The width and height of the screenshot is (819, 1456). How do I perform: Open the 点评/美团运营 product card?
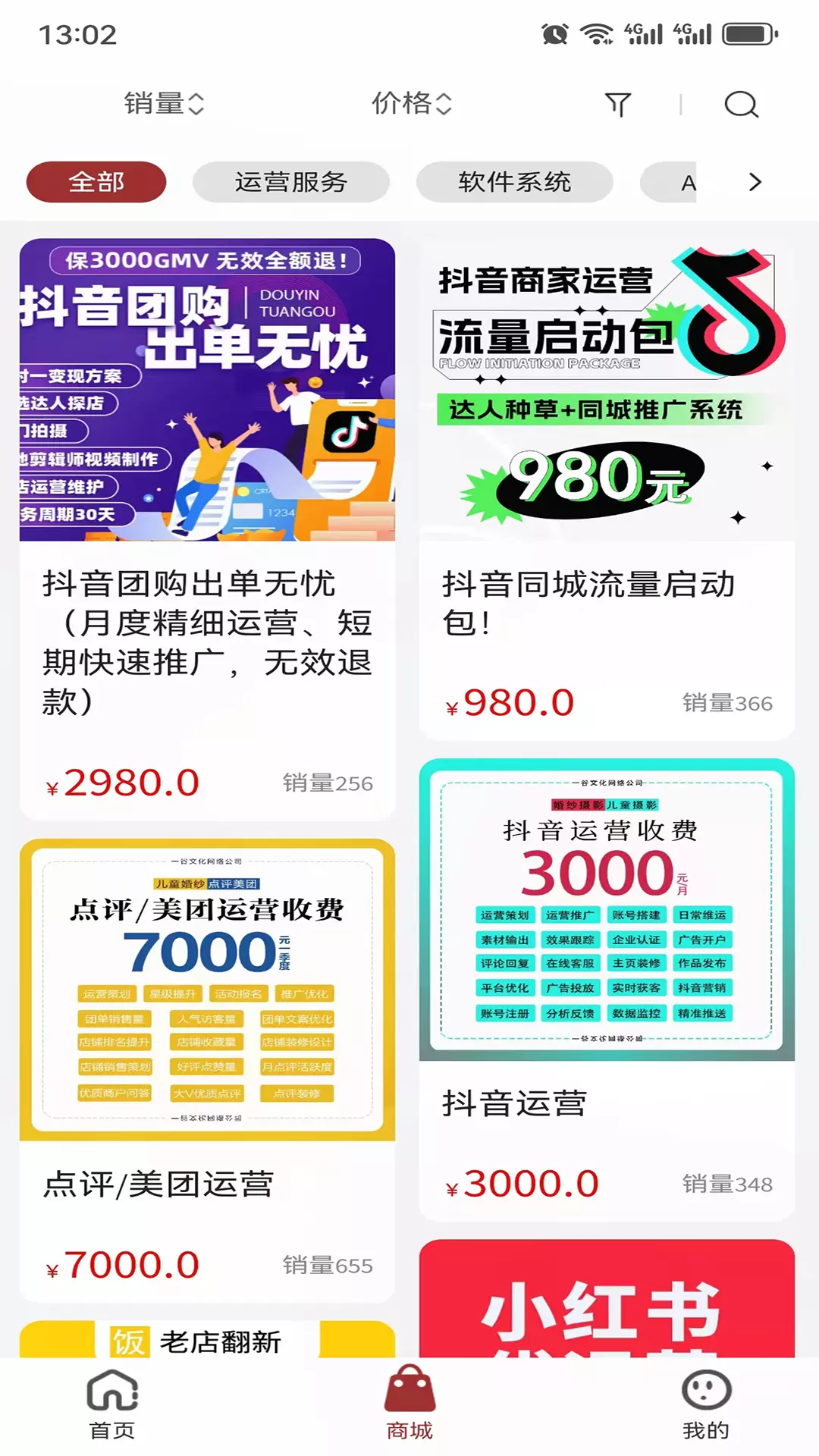pyautogui.click(x=207, y=1070)
